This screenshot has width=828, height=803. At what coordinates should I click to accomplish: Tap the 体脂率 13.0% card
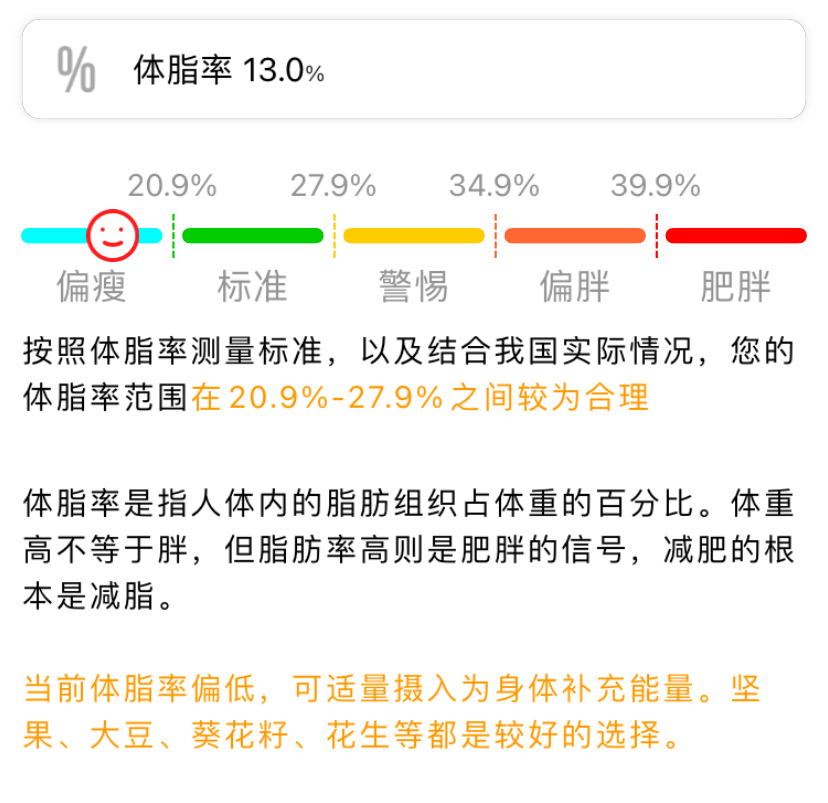coord(413,70)
